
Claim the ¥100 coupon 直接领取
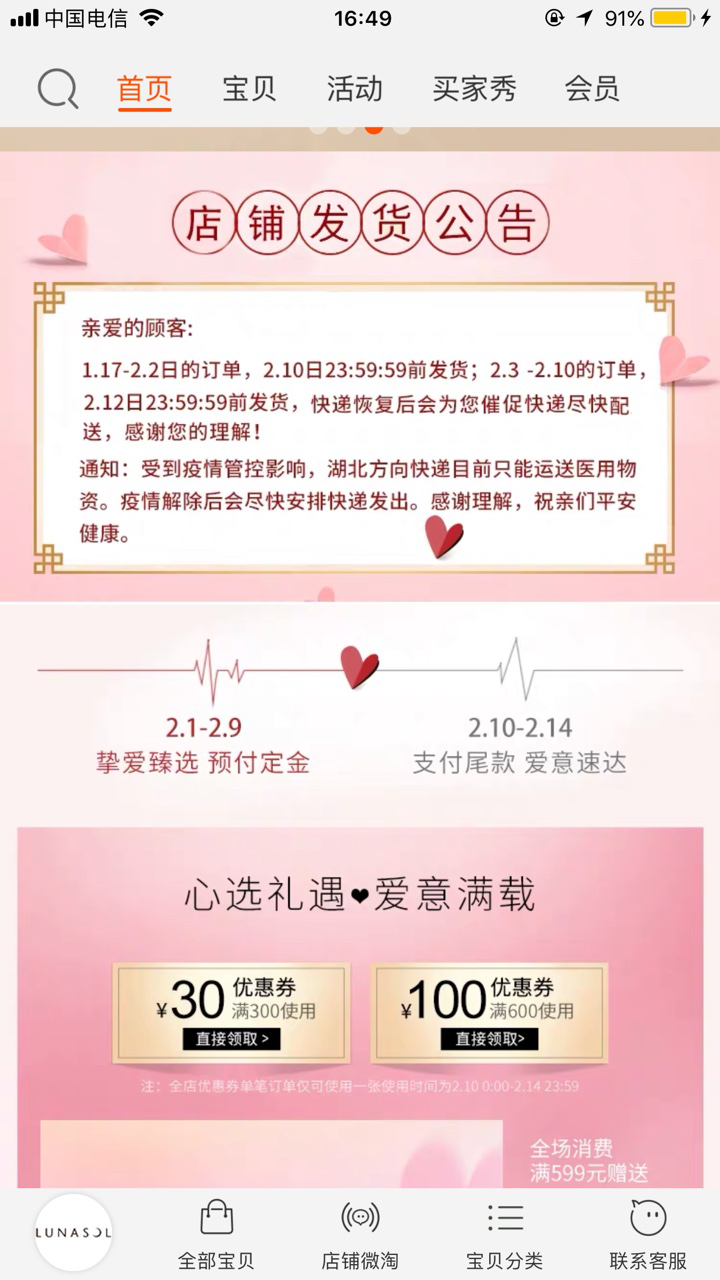click(x=489, y=1039)
